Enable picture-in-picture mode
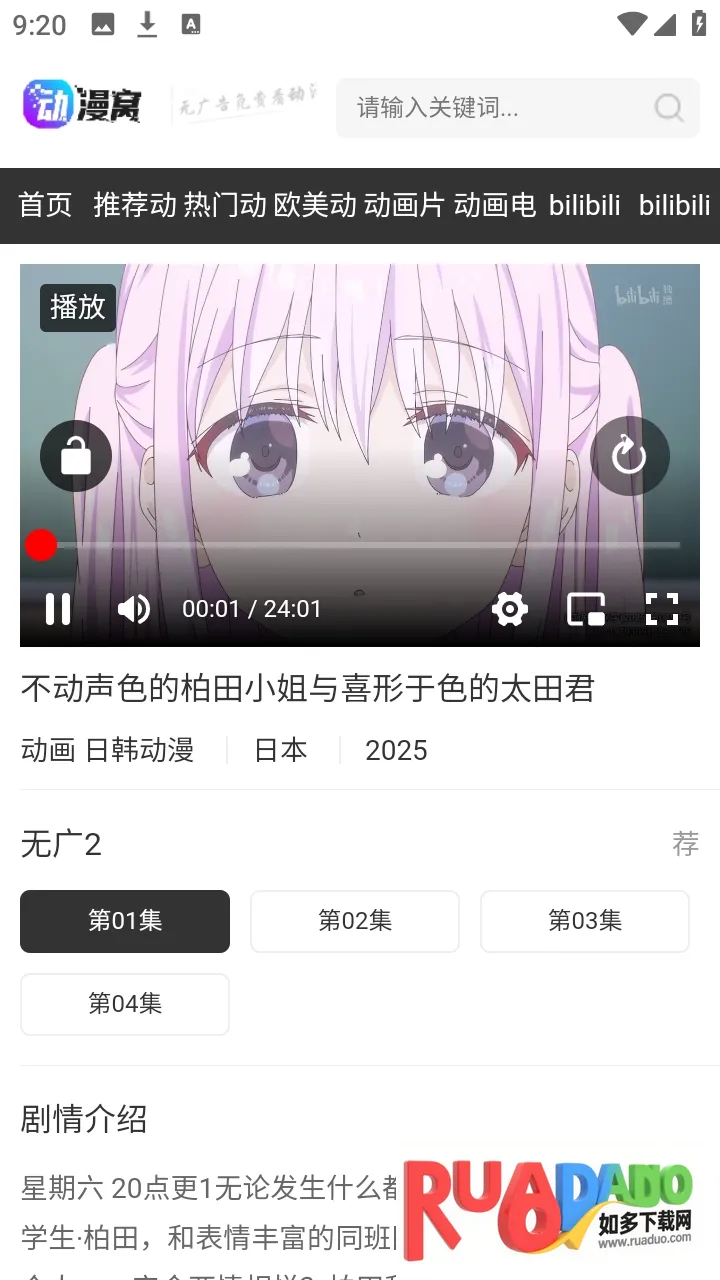The height and width of the screenshot is (1280, 720). point(586,609)
